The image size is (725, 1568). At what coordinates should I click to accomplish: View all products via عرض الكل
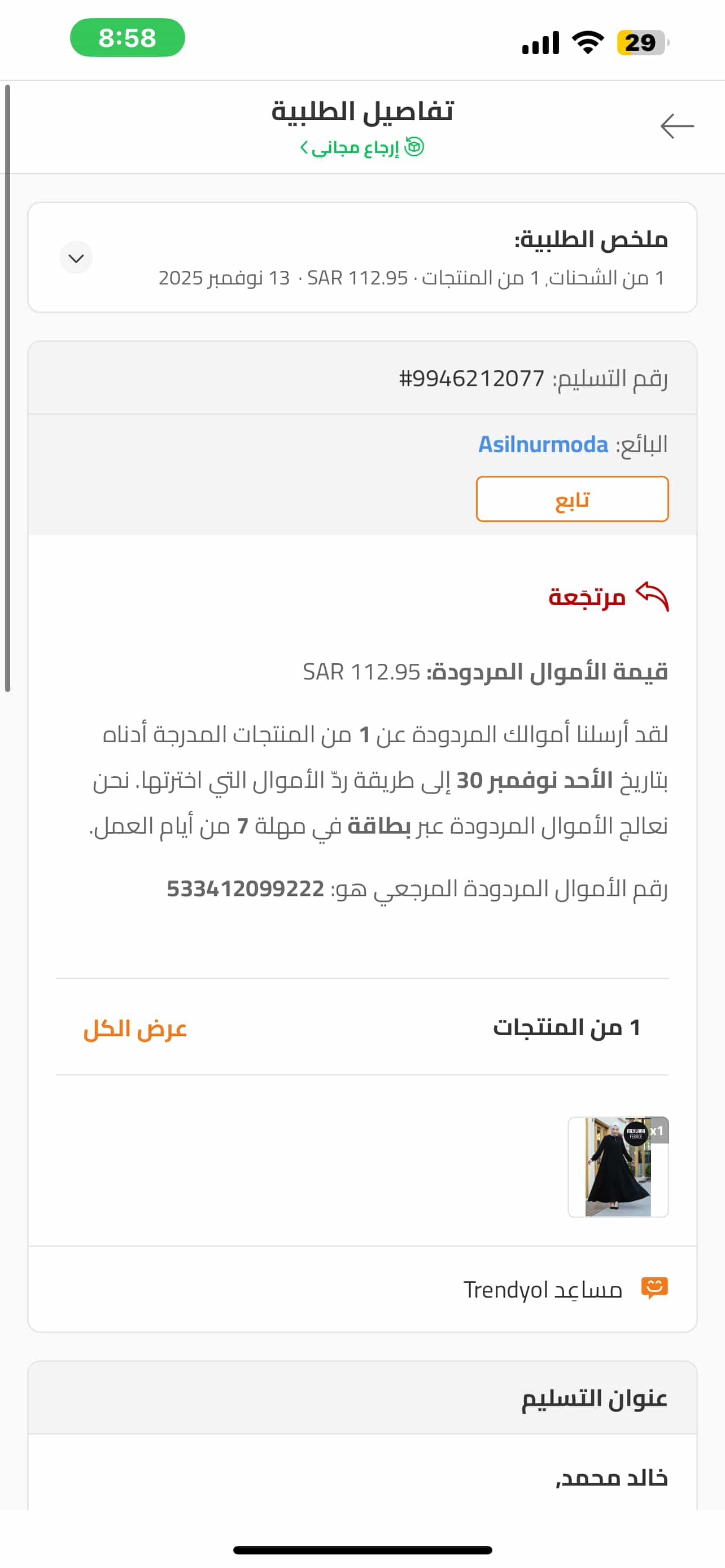click(x=135, y=1029)
